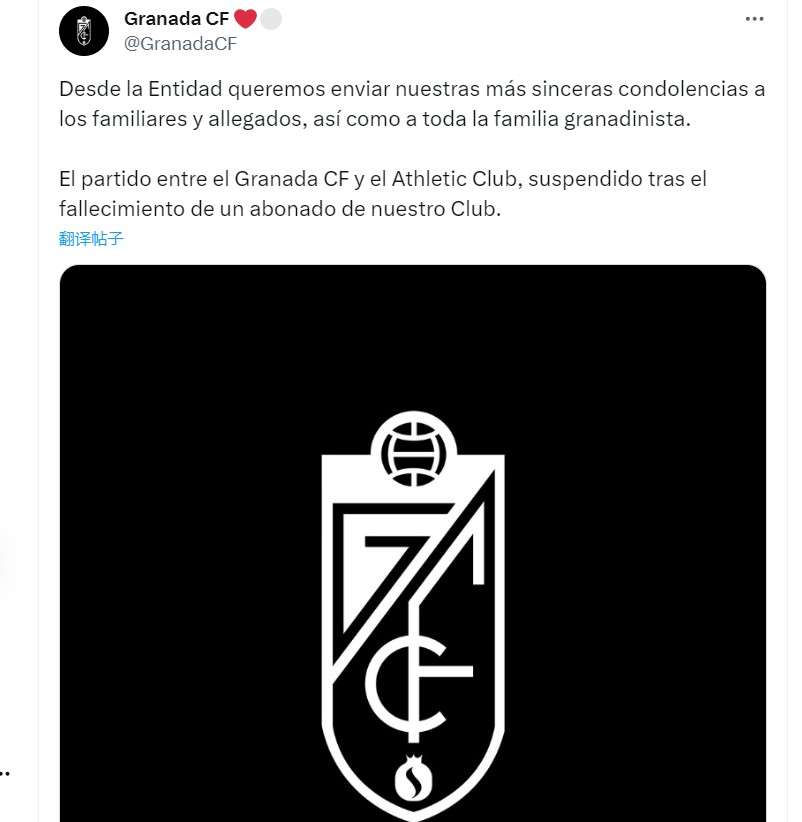Open the Granada CF profile avatar
The image size is (802, 822).
[83, 30]
